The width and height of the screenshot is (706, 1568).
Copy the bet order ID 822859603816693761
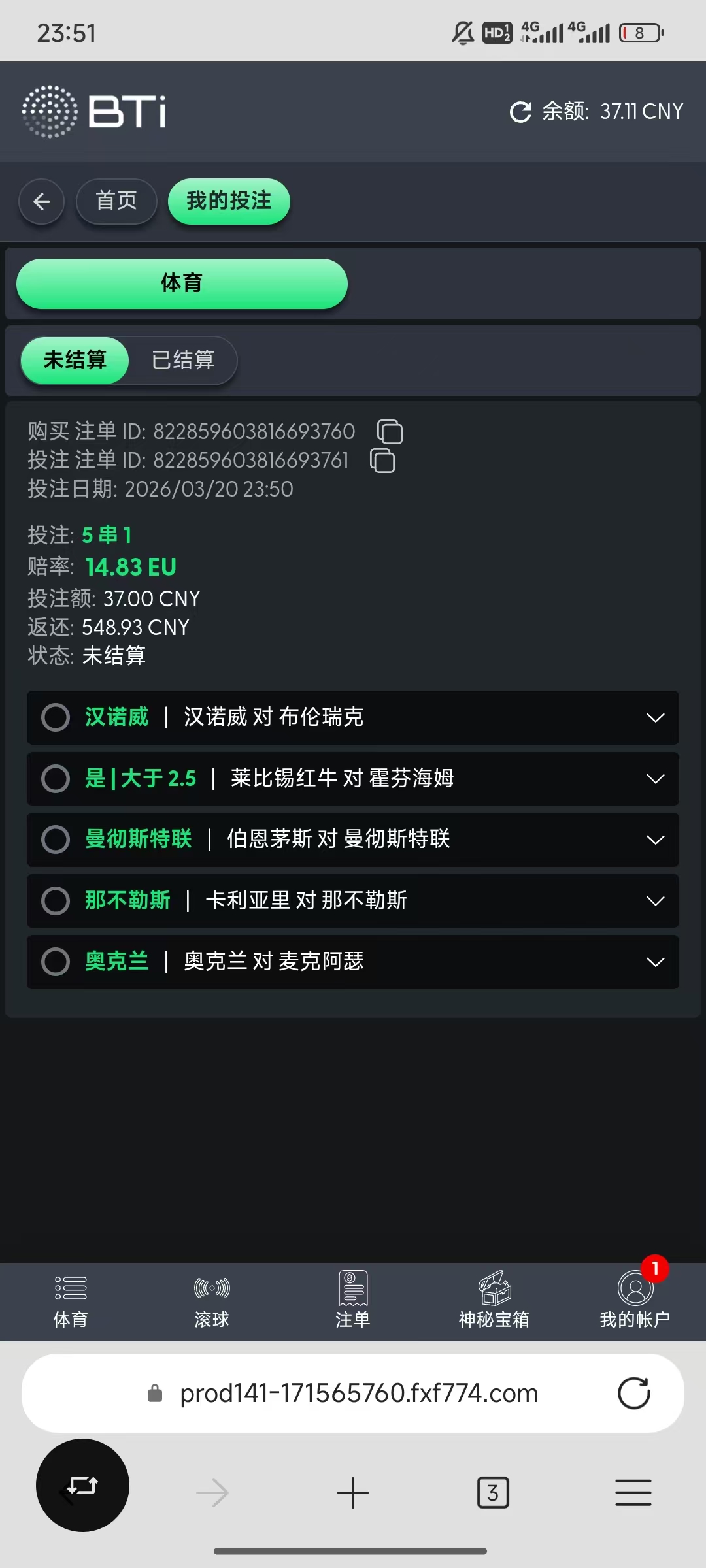pyautogui.click(x=382, y=461)
